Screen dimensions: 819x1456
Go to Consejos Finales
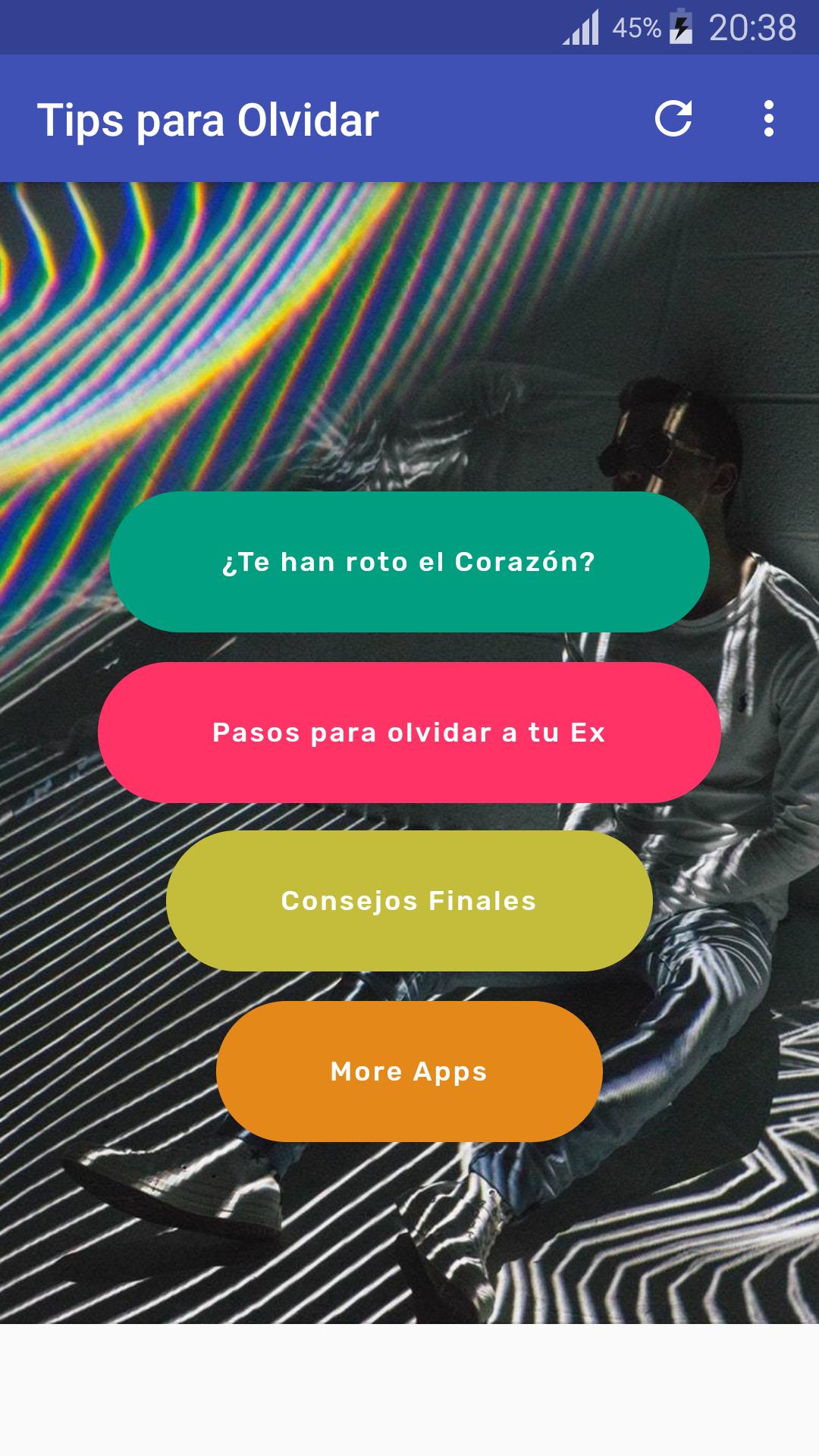(x=409, y=901)
